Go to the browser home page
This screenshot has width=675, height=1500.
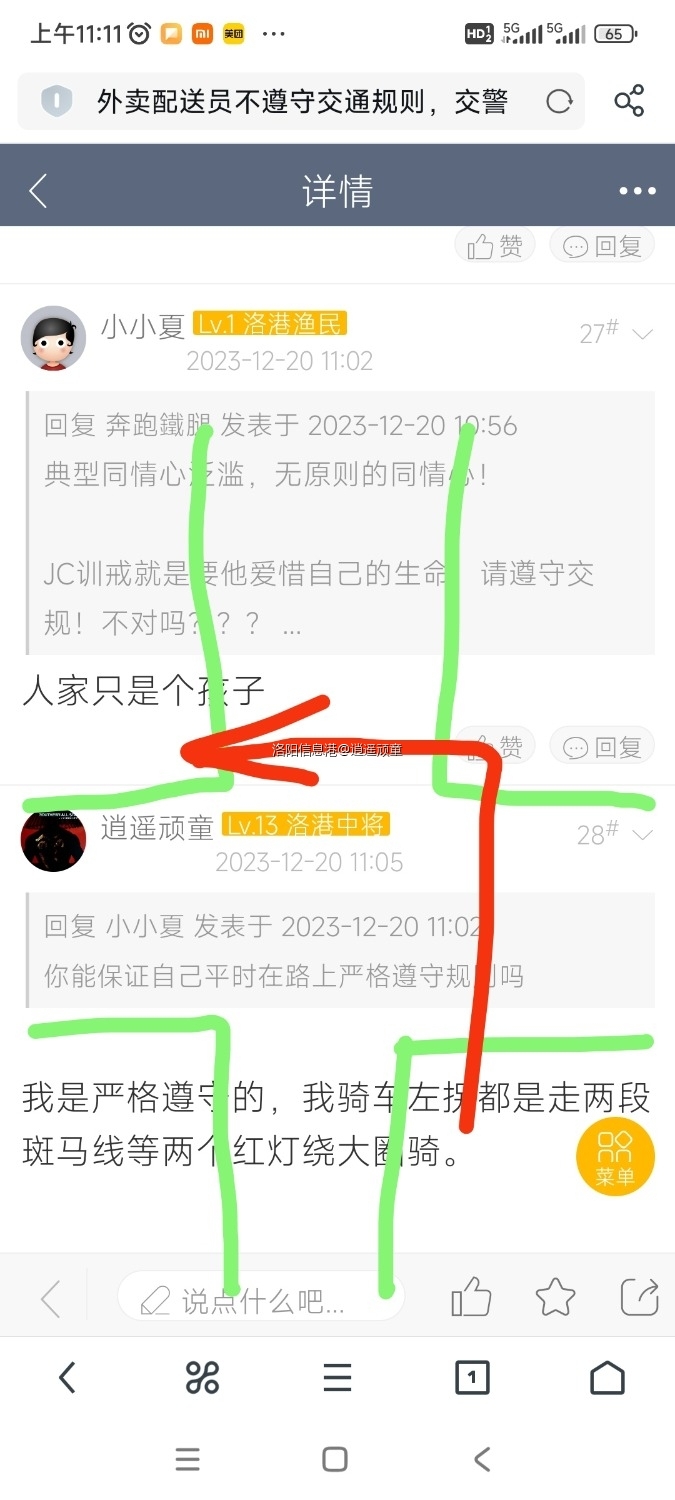point(607,1378)
